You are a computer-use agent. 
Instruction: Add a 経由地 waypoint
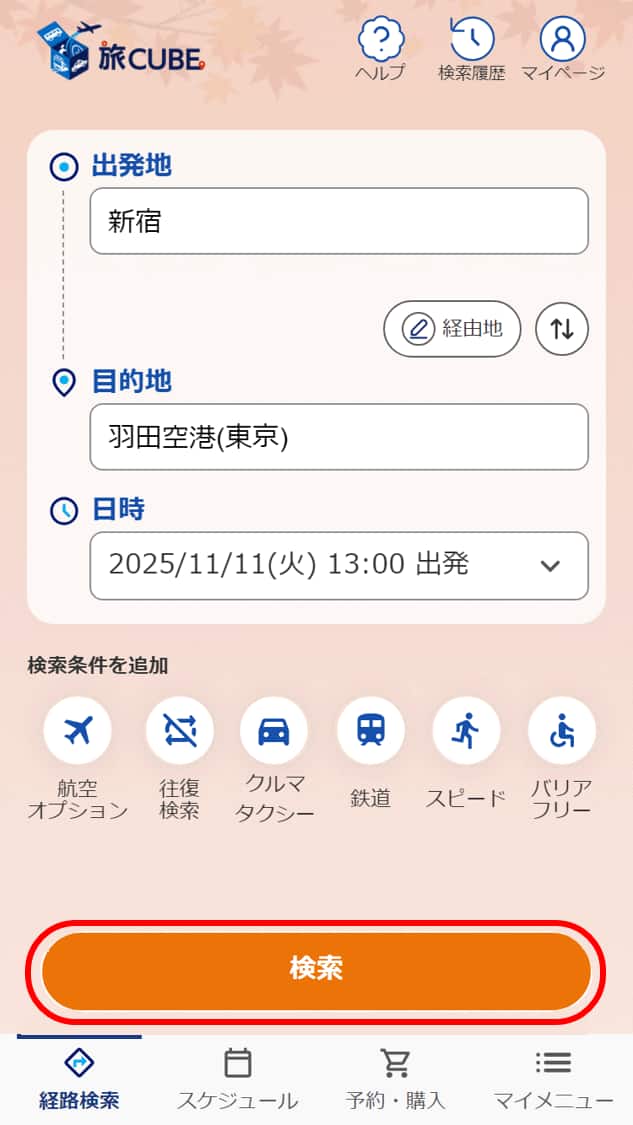452,329
